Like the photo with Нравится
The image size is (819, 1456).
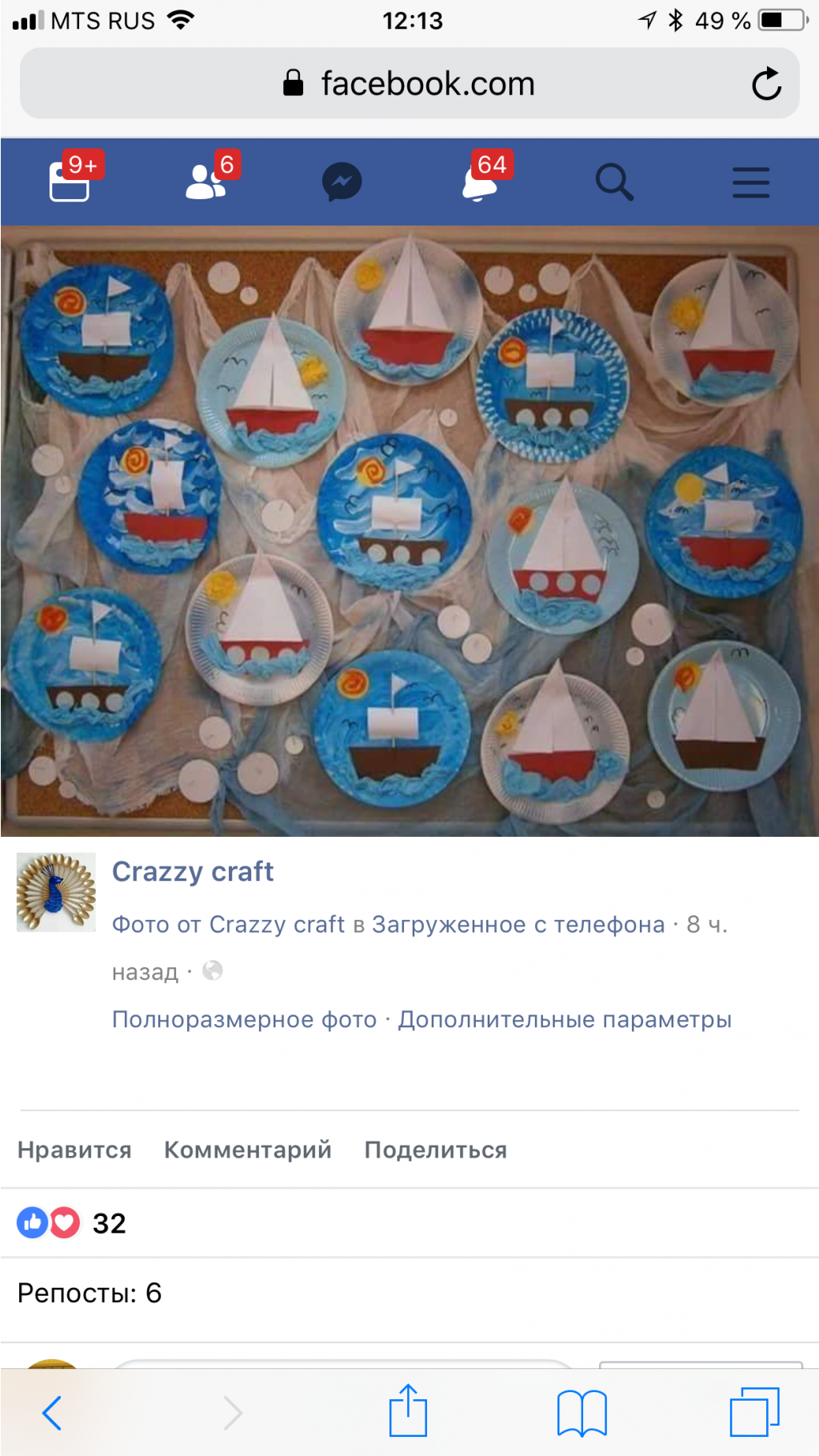point(74,1150)
